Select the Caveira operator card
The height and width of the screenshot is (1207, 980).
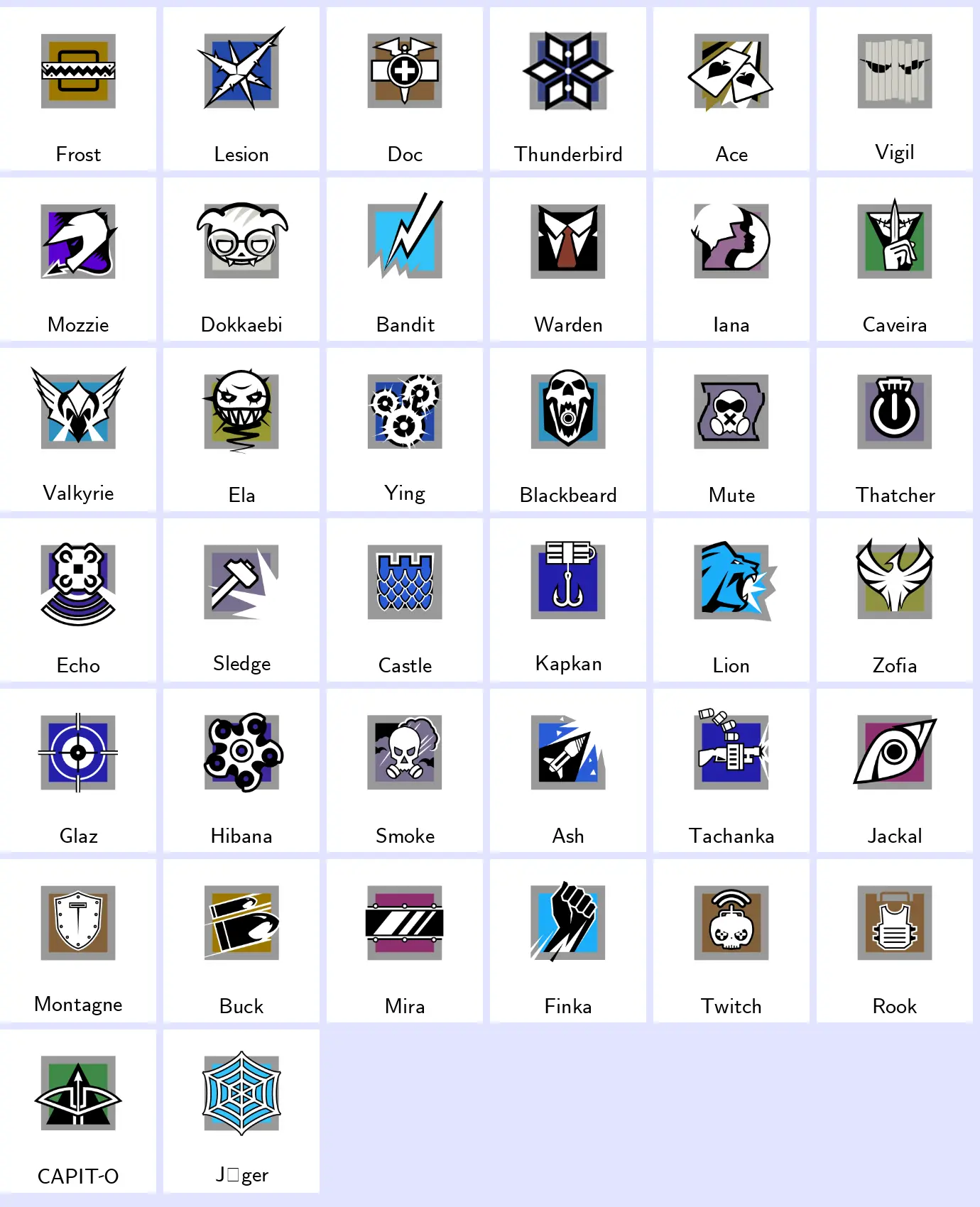pyautogui.click(x=895, y=259)
